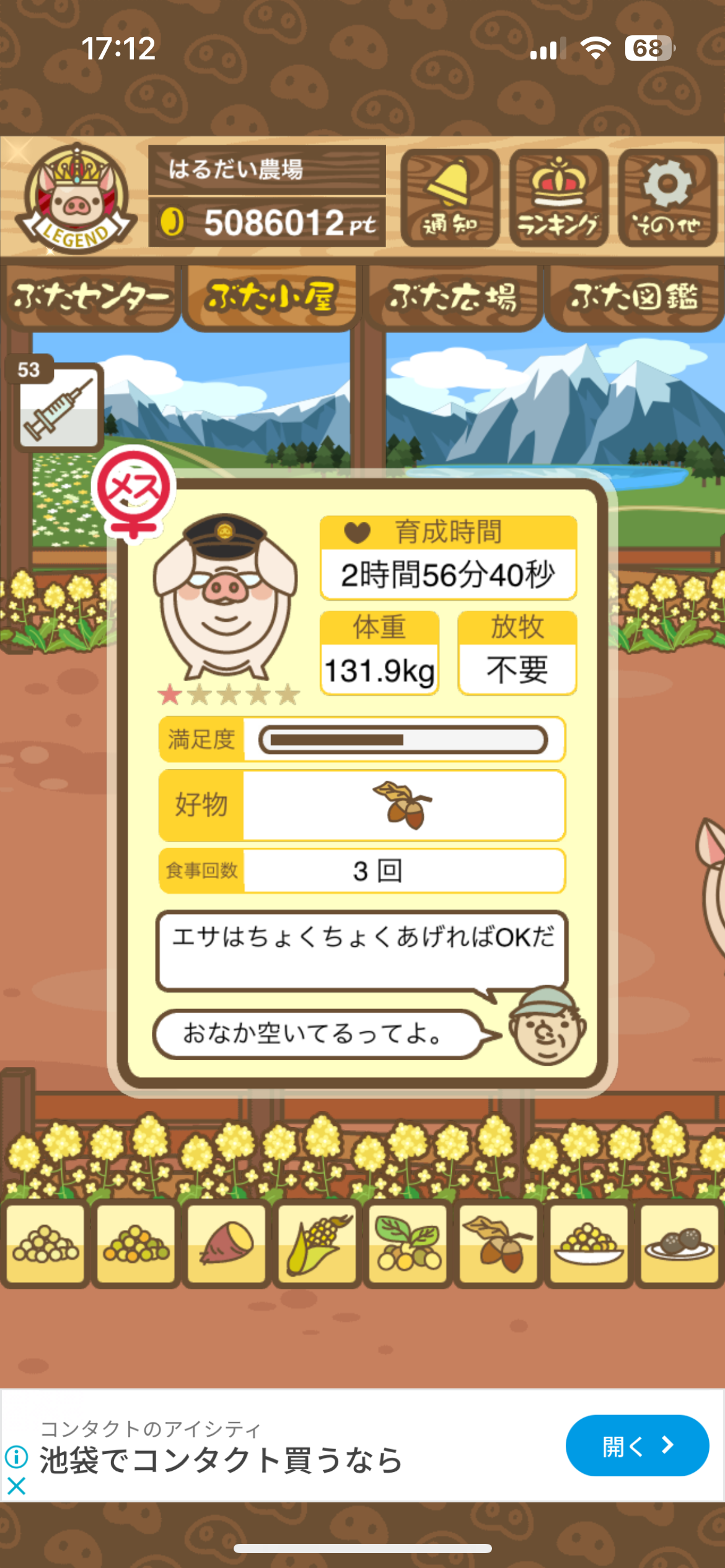Use the syringe item showing 53

coord(59,406)
